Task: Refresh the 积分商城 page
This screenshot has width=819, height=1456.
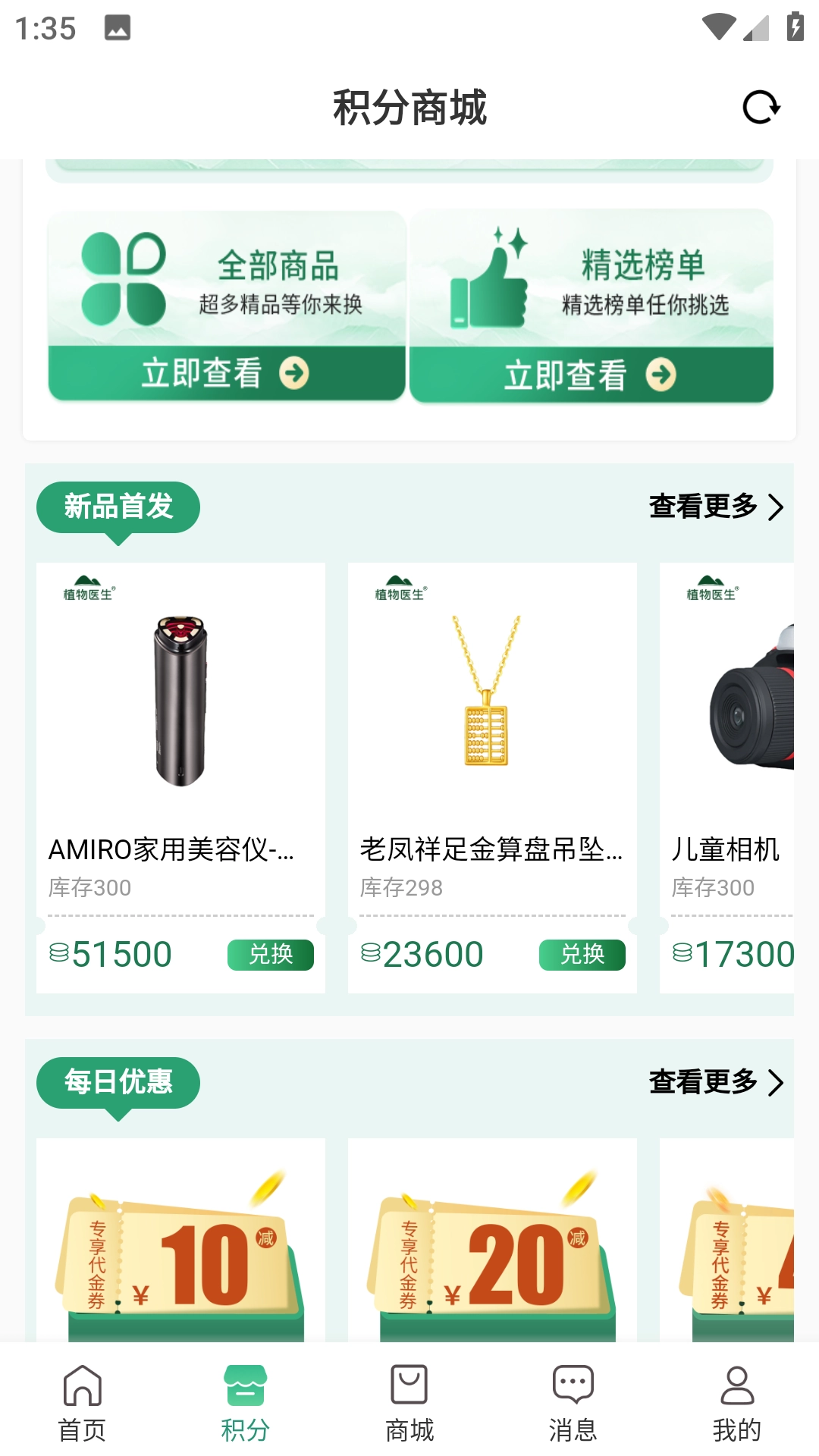Action: tap(761, 107)
